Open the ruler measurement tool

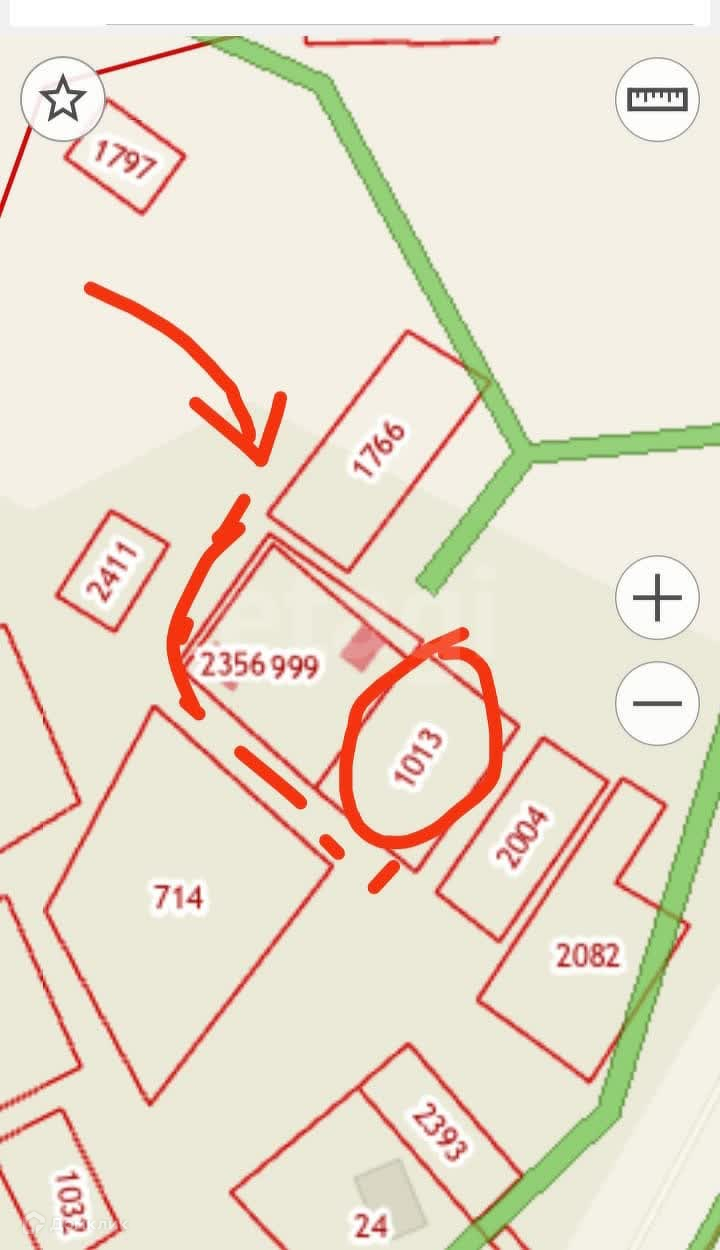[657, 99]
